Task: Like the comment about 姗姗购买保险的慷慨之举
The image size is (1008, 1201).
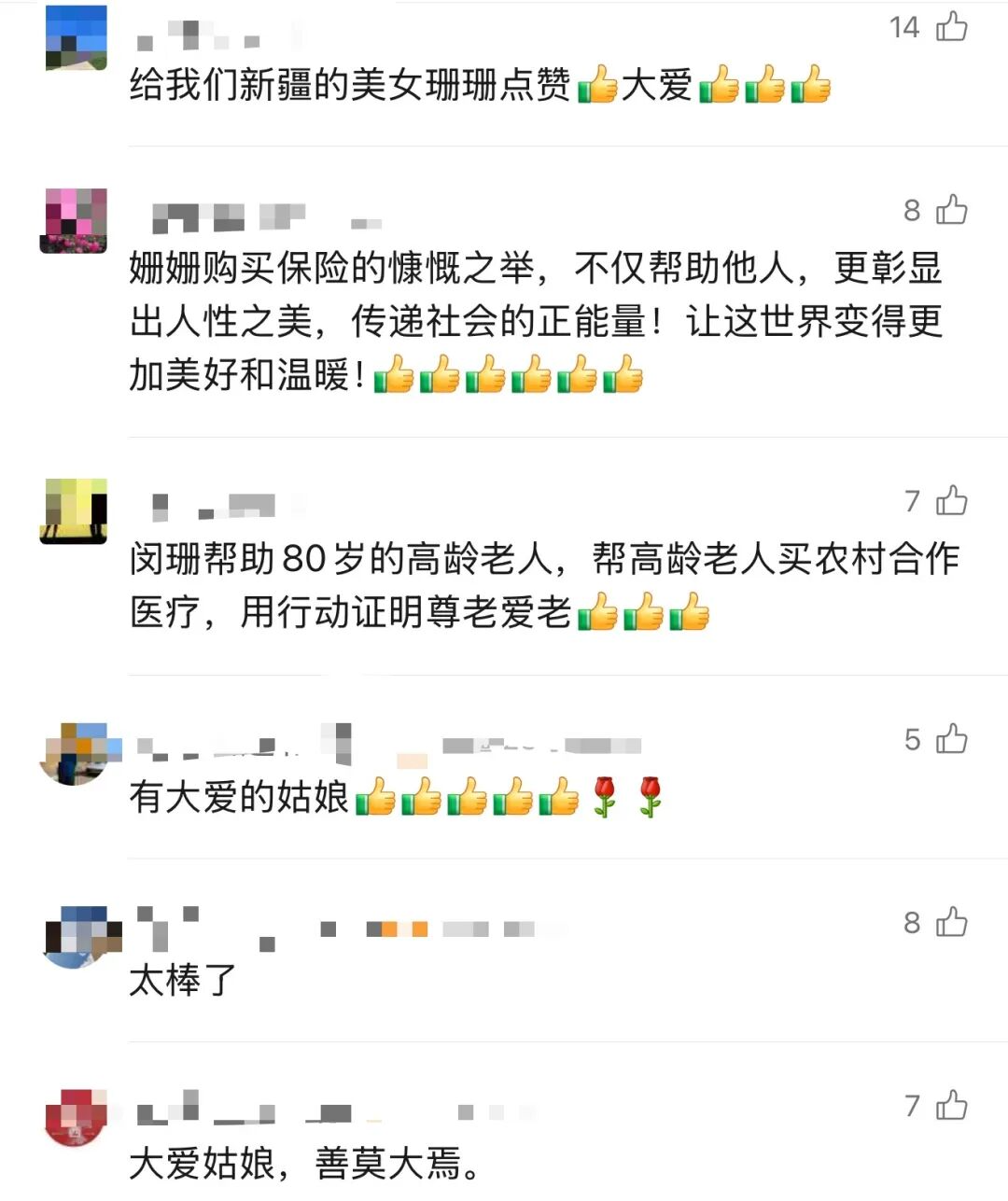Action: 951,210
